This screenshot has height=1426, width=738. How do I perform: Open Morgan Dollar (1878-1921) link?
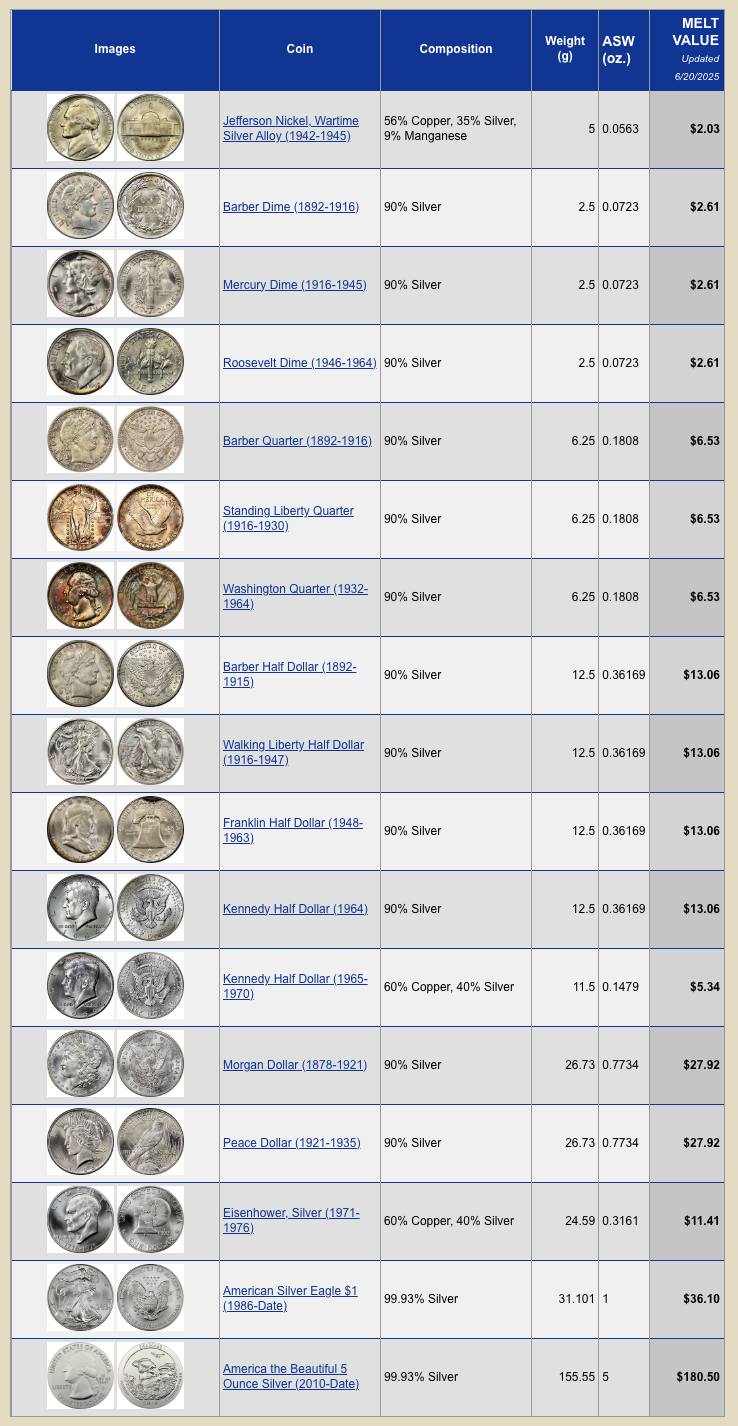click(294, 1065)
